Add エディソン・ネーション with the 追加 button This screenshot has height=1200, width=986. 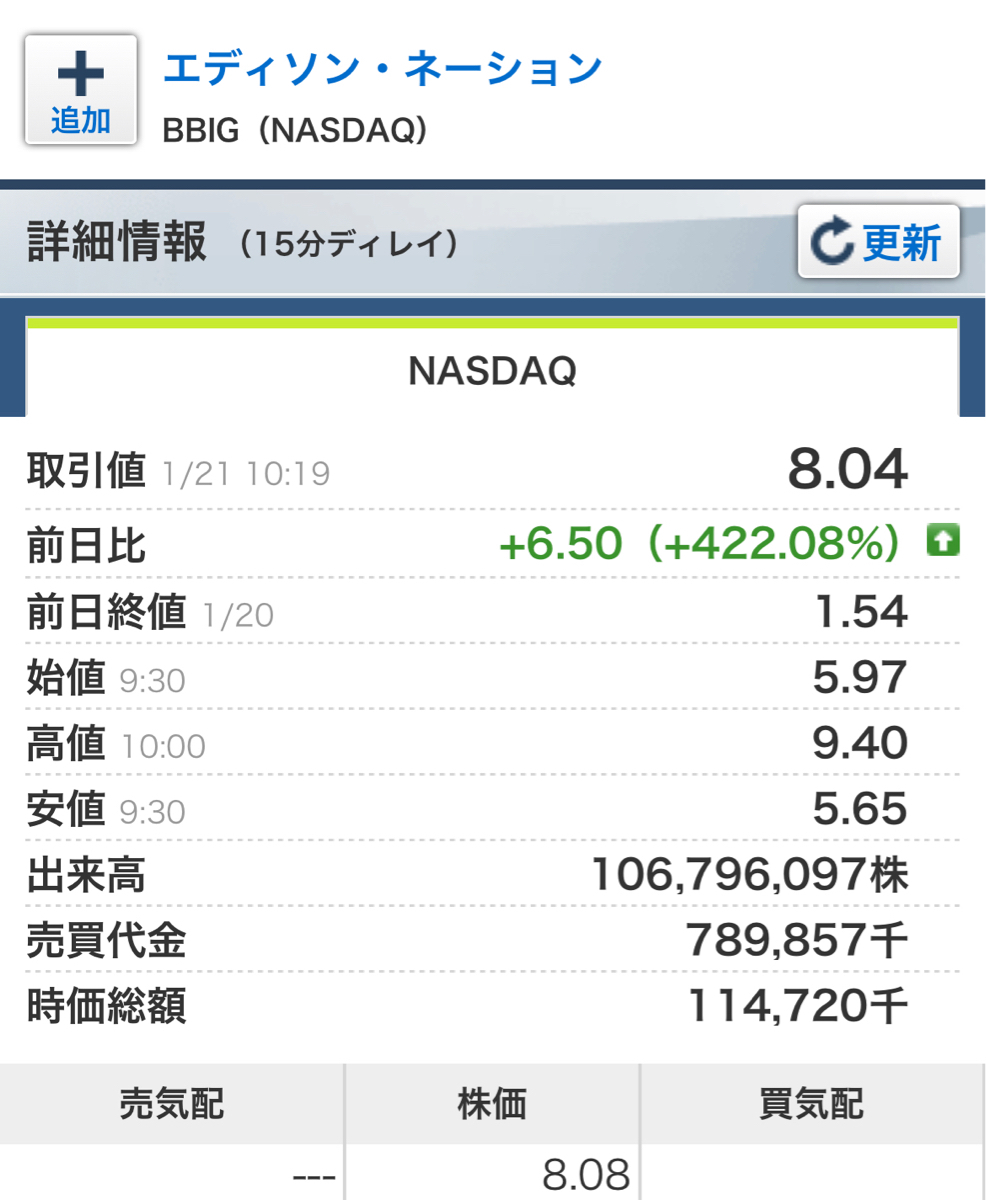point(80,90)
